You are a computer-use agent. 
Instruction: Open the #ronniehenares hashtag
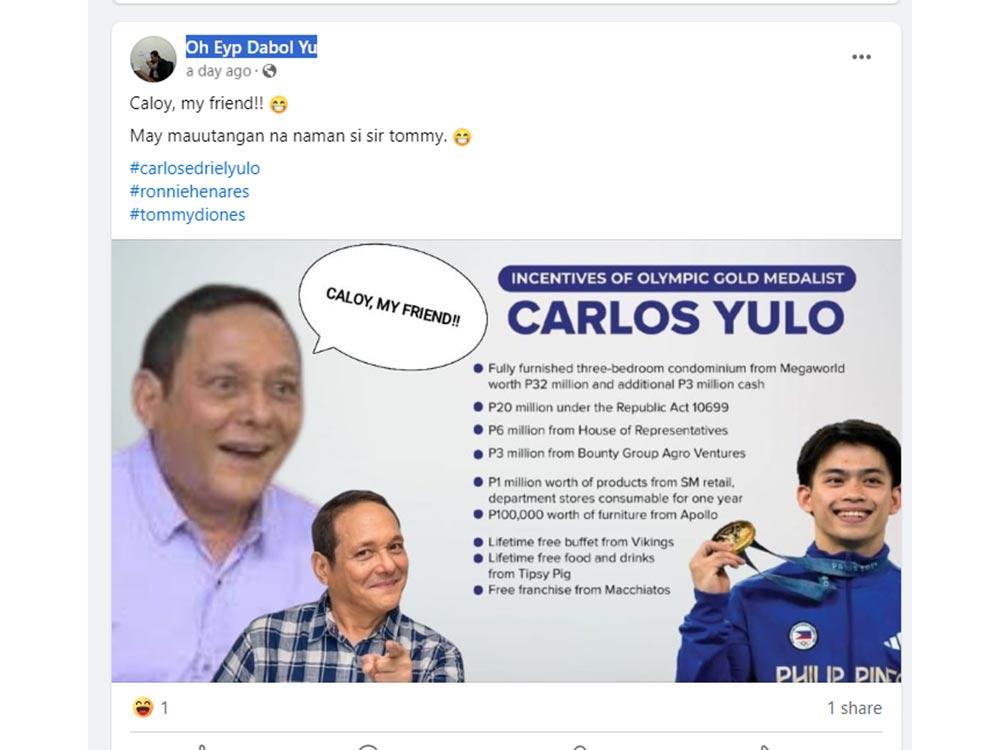click(x=189, y=191)
